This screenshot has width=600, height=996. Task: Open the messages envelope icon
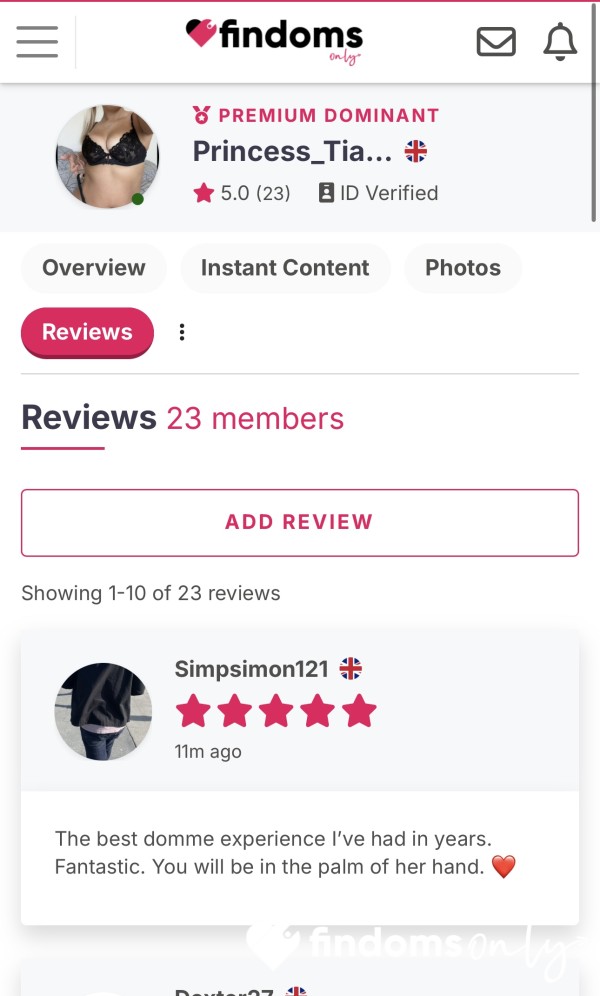[x=496, y=42]
